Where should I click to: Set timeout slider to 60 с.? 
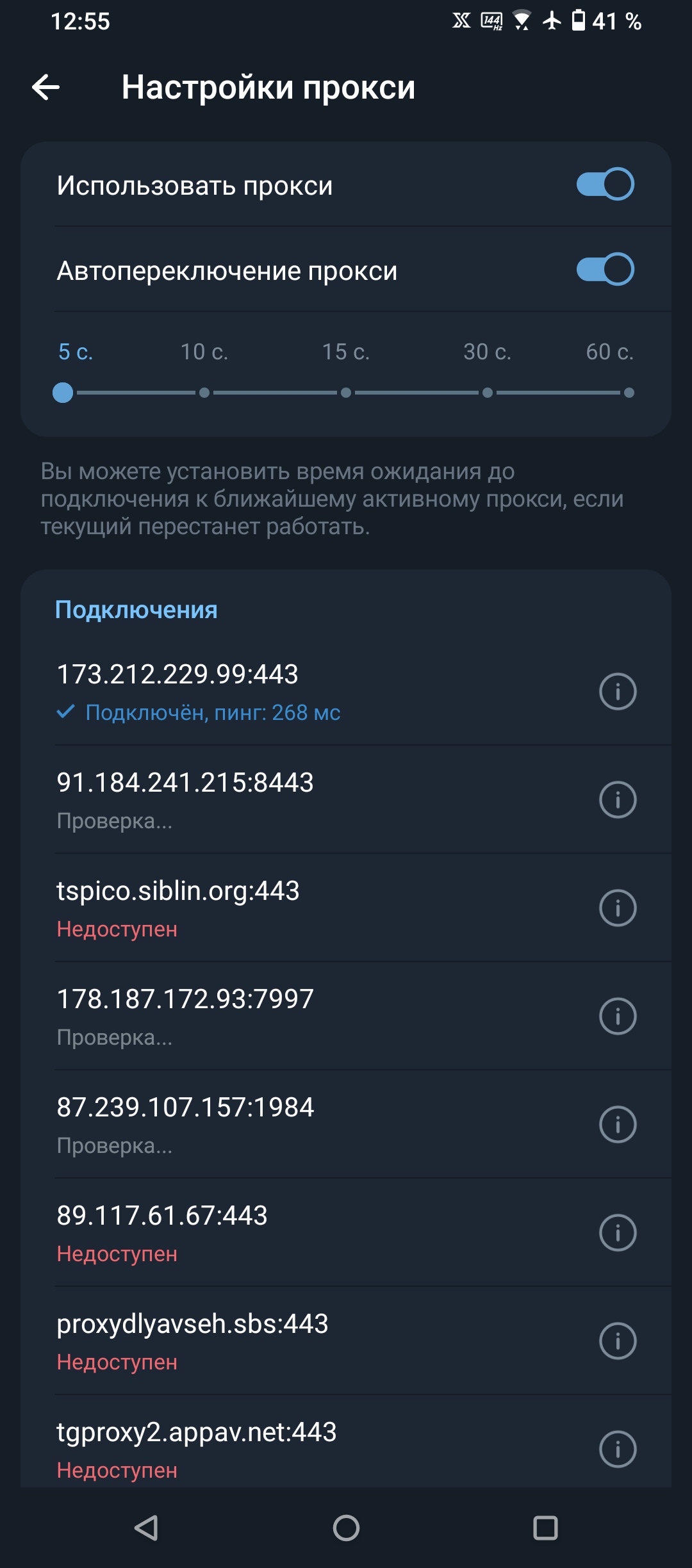pos(629,392)
